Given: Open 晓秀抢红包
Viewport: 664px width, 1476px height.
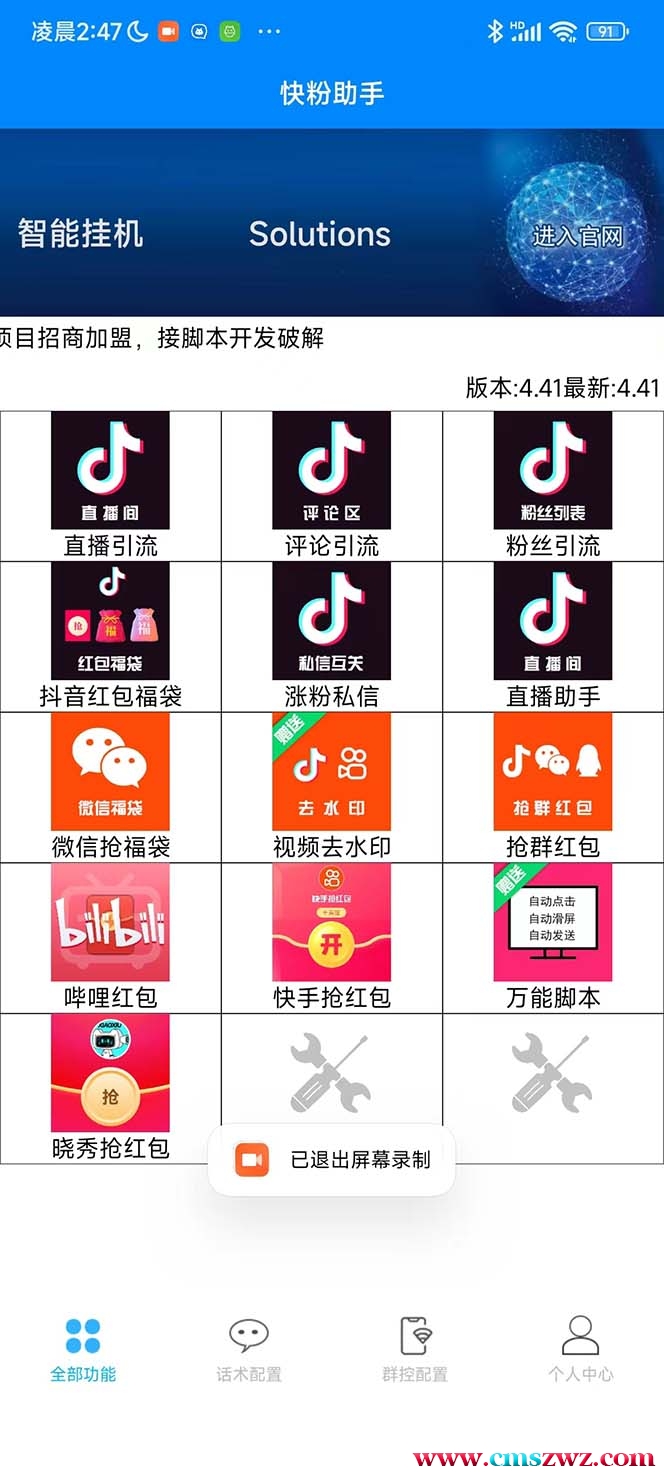Looking at the screenshot, I should [110, 1087].
